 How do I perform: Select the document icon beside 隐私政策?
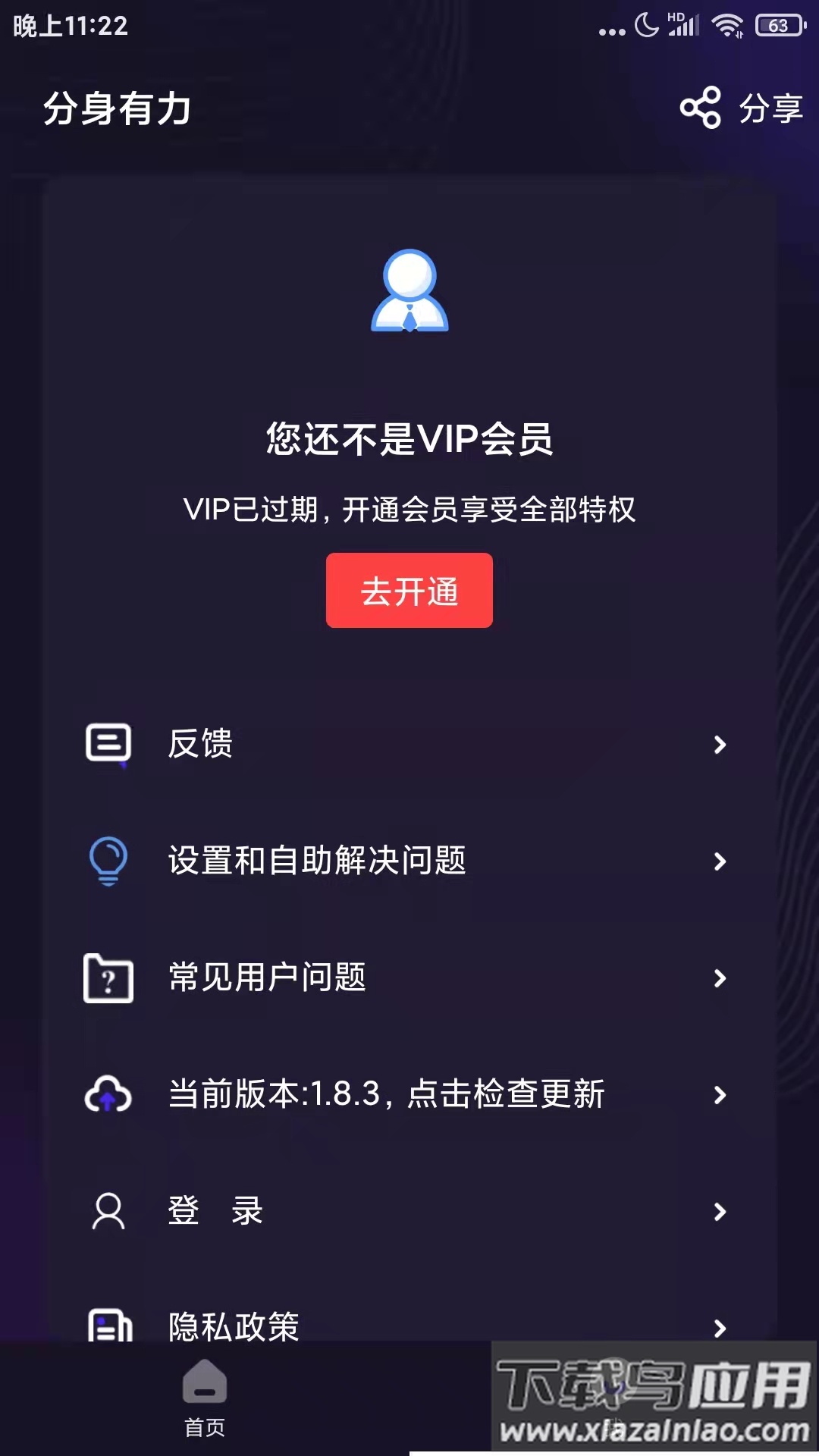(x=107, y=1327)
